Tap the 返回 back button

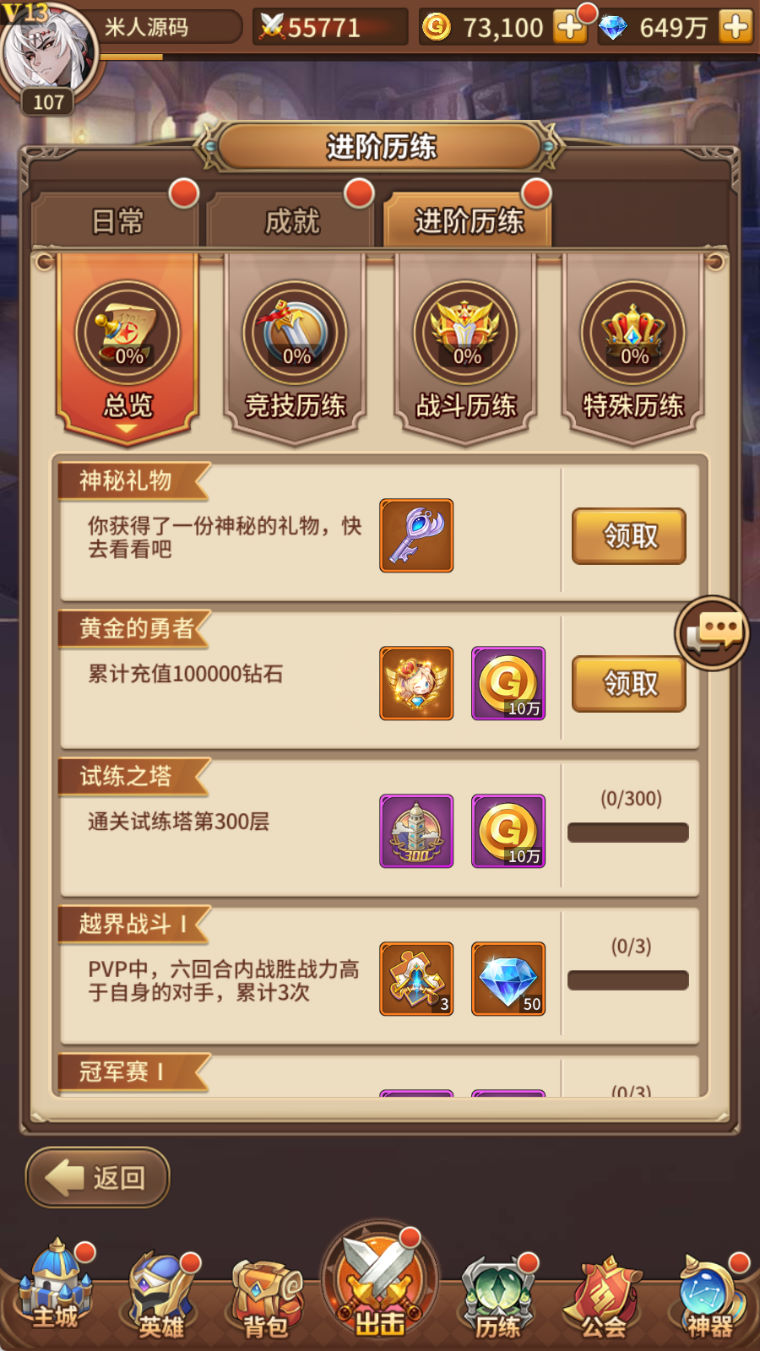tap(98, 1177)
